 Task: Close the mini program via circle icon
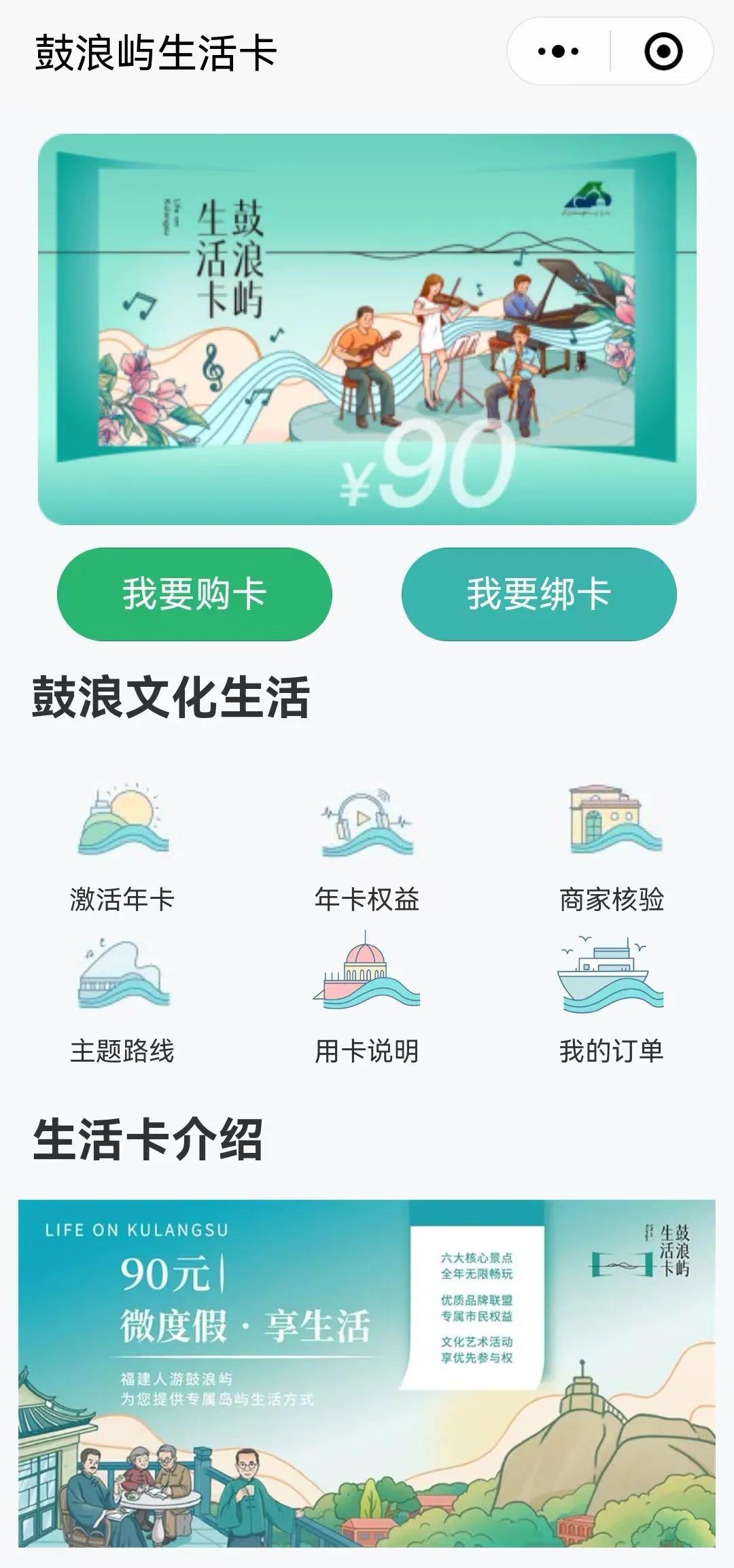click(663, 52)
